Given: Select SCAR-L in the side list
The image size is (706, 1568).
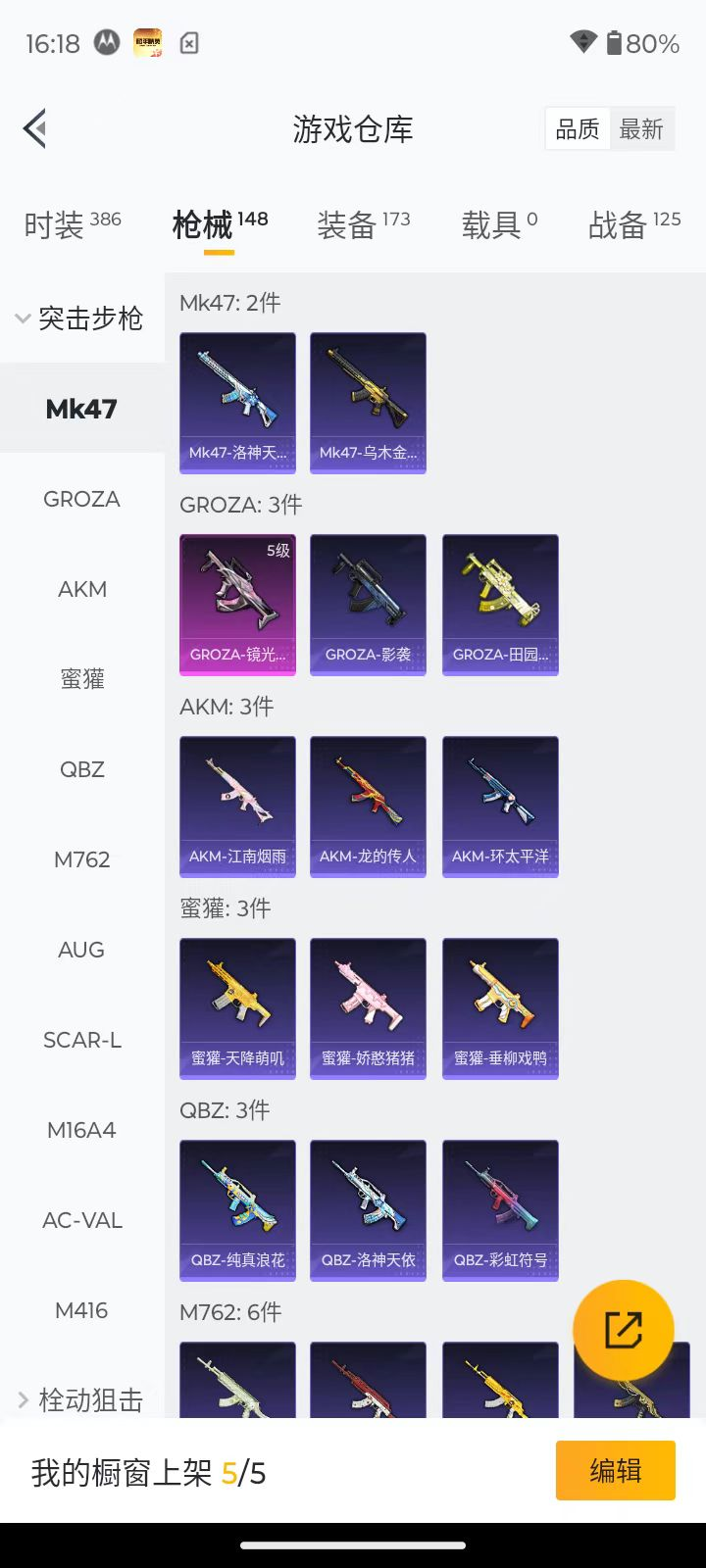Looking at the screenshot, I should coord(81,1040).
